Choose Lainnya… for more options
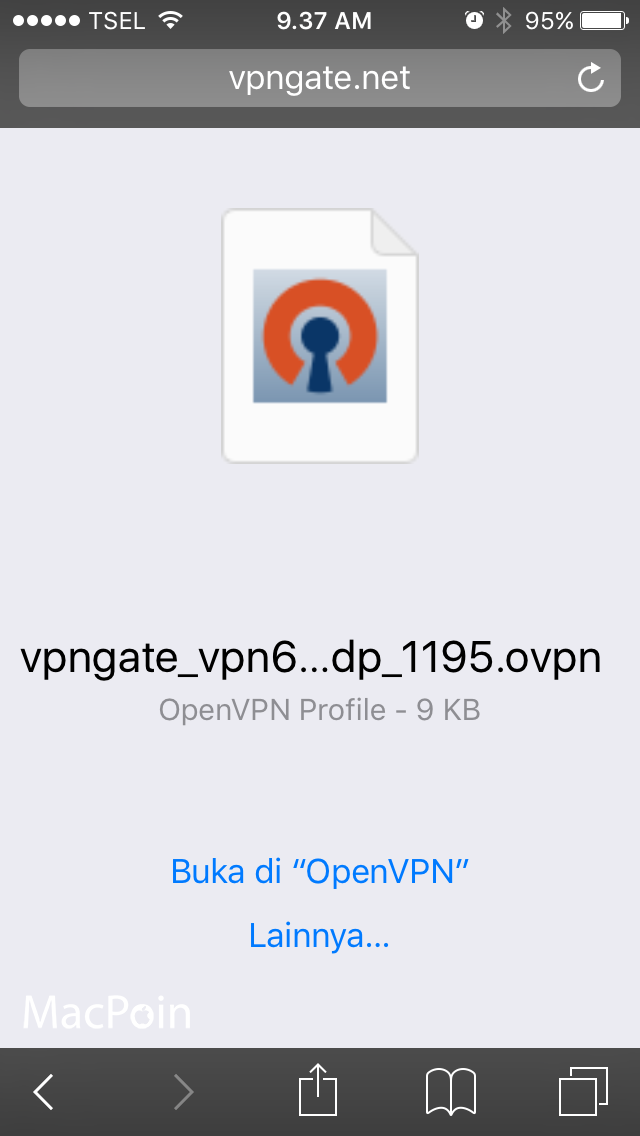Viewport: 640px width, 1136px height. [319, 936]
